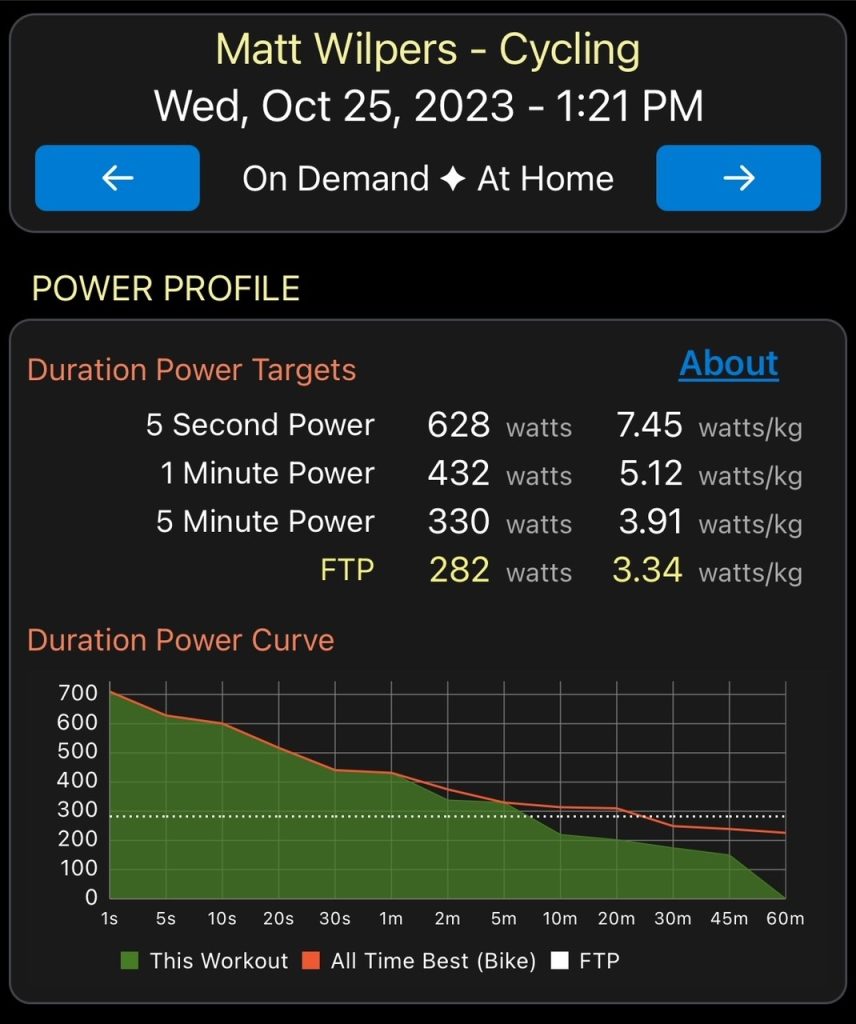Select the Matt Wilpers - Cycling workout title

pyautogui.click(x=428, y=47)
